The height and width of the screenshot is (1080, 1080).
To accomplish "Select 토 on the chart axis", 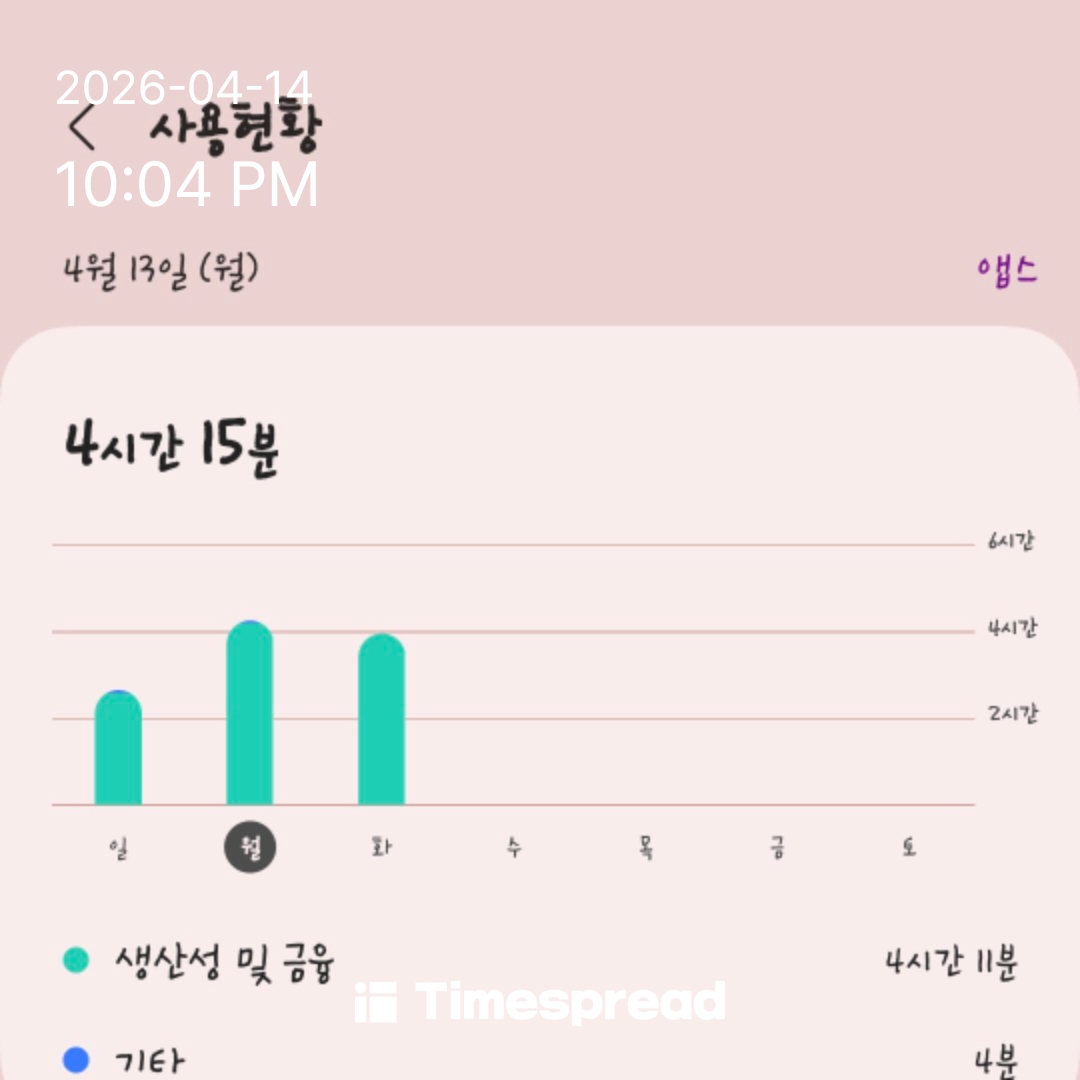I will tap(908, 849).
